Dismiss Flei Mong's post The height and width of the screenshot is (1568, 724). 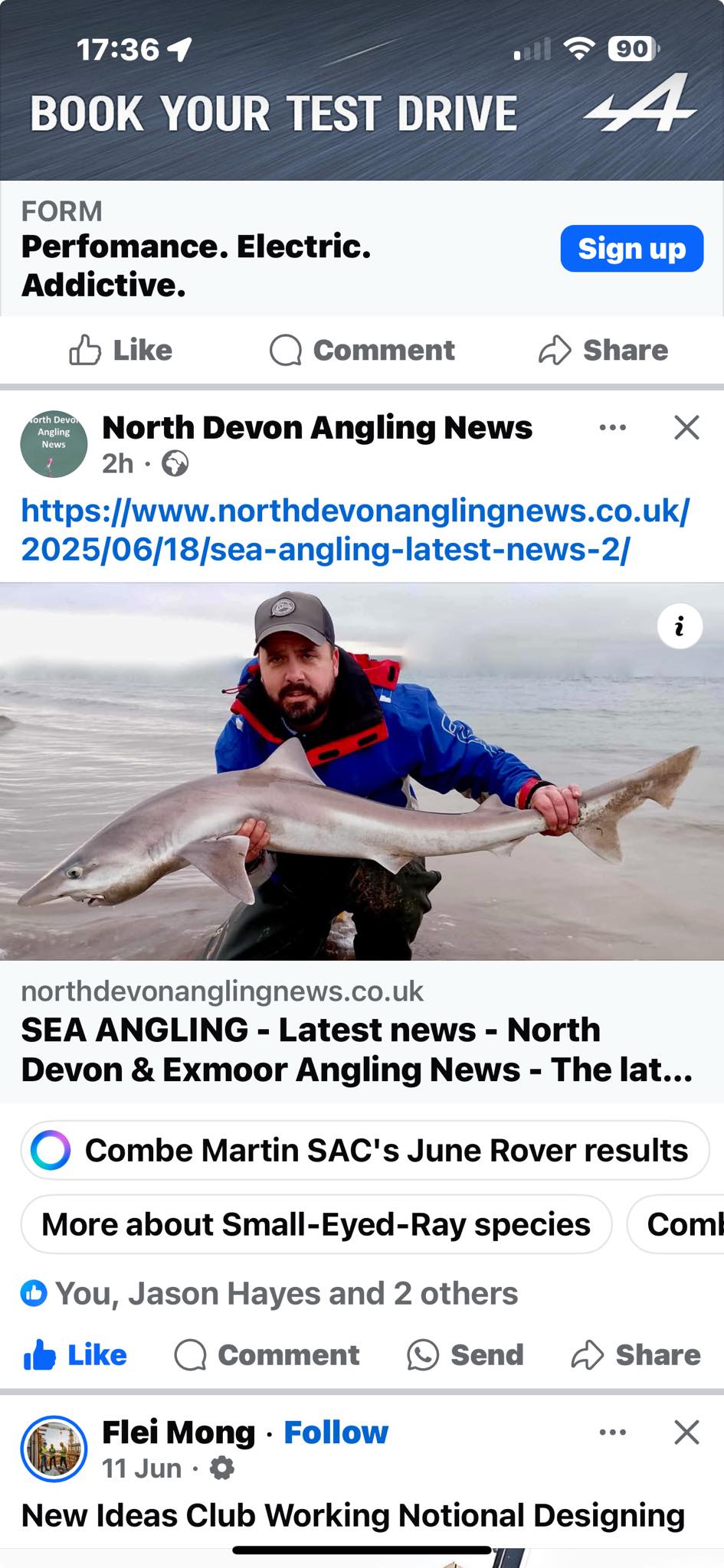pos(686,1432)
